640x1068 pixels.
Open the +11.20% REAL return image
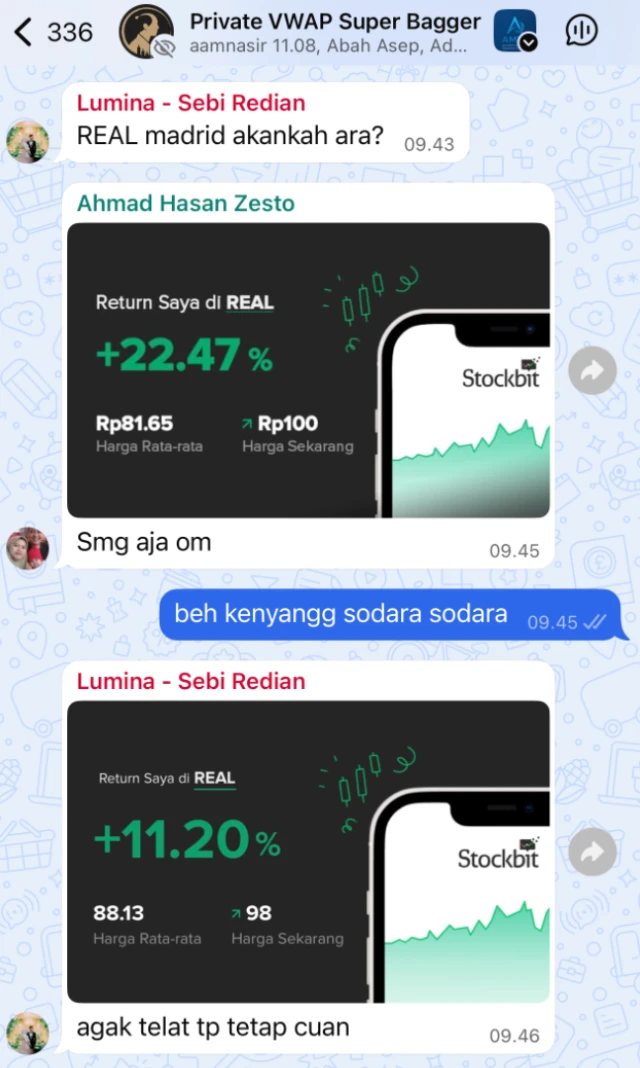click(x=308, y=851)
